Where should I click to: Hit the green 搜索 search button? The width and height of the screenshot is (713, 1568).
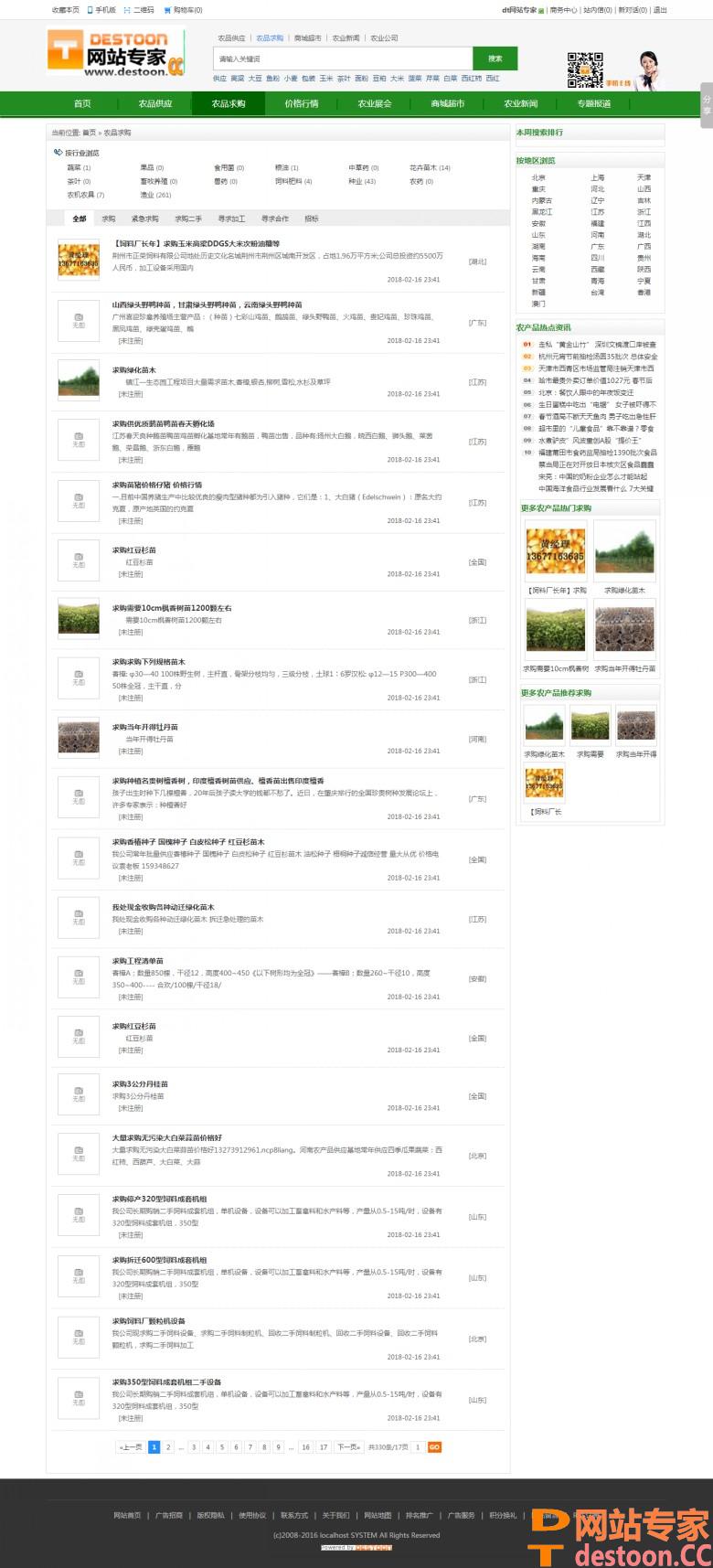point(495,59)
